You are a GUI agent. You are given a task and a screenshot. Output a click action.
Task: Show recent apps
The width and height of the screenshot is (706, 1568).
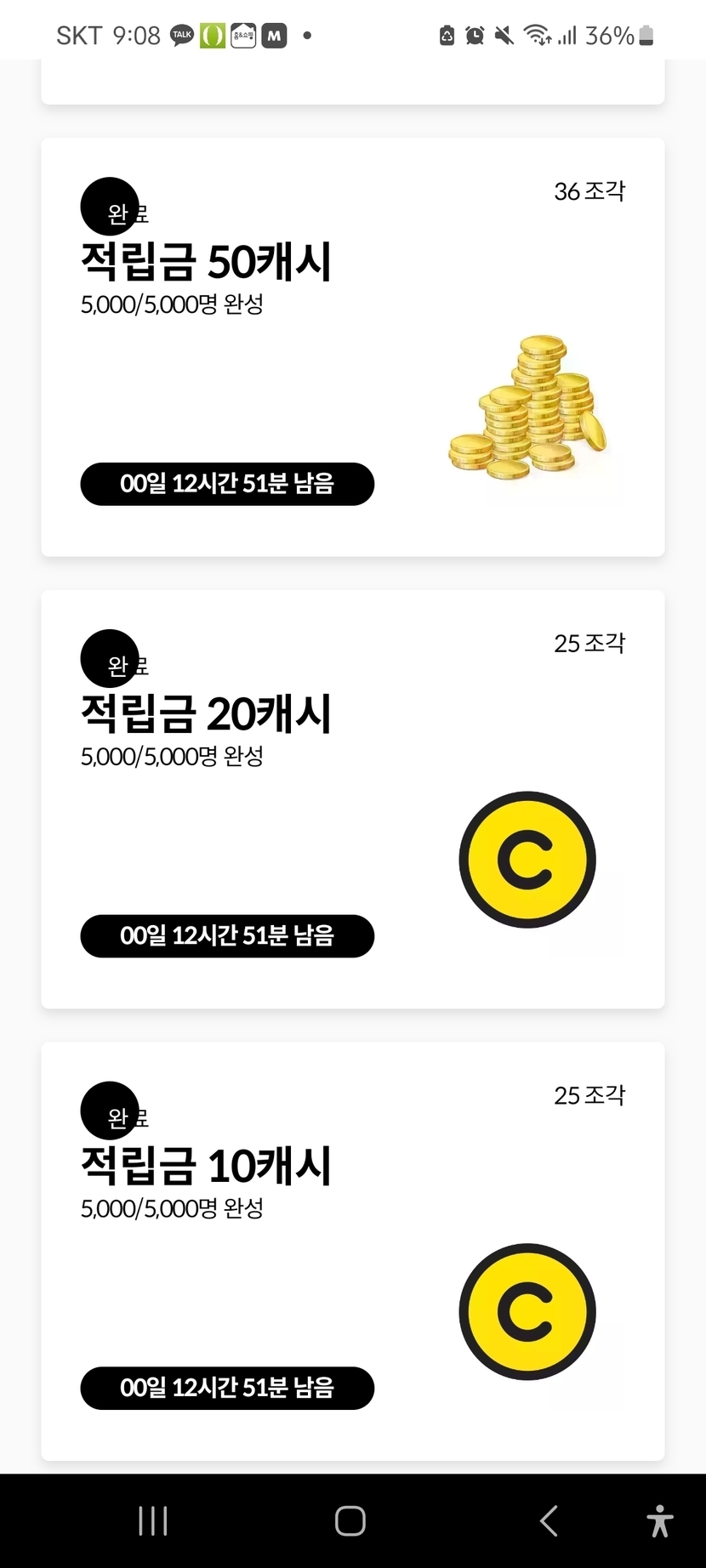click(x=153, y=1520)
